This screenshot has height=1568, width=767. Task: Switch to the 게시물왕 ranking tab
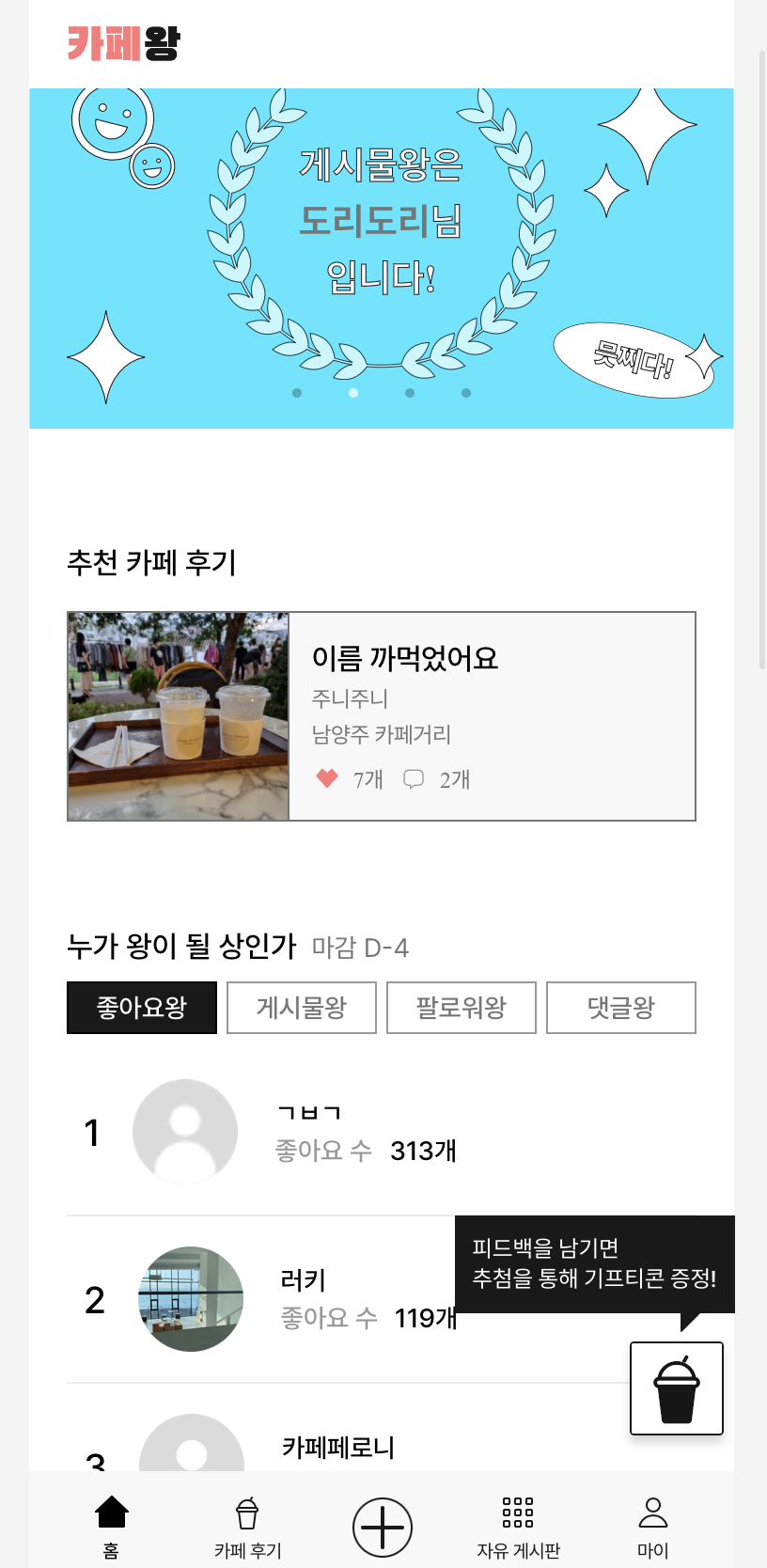pos(302,1008)
